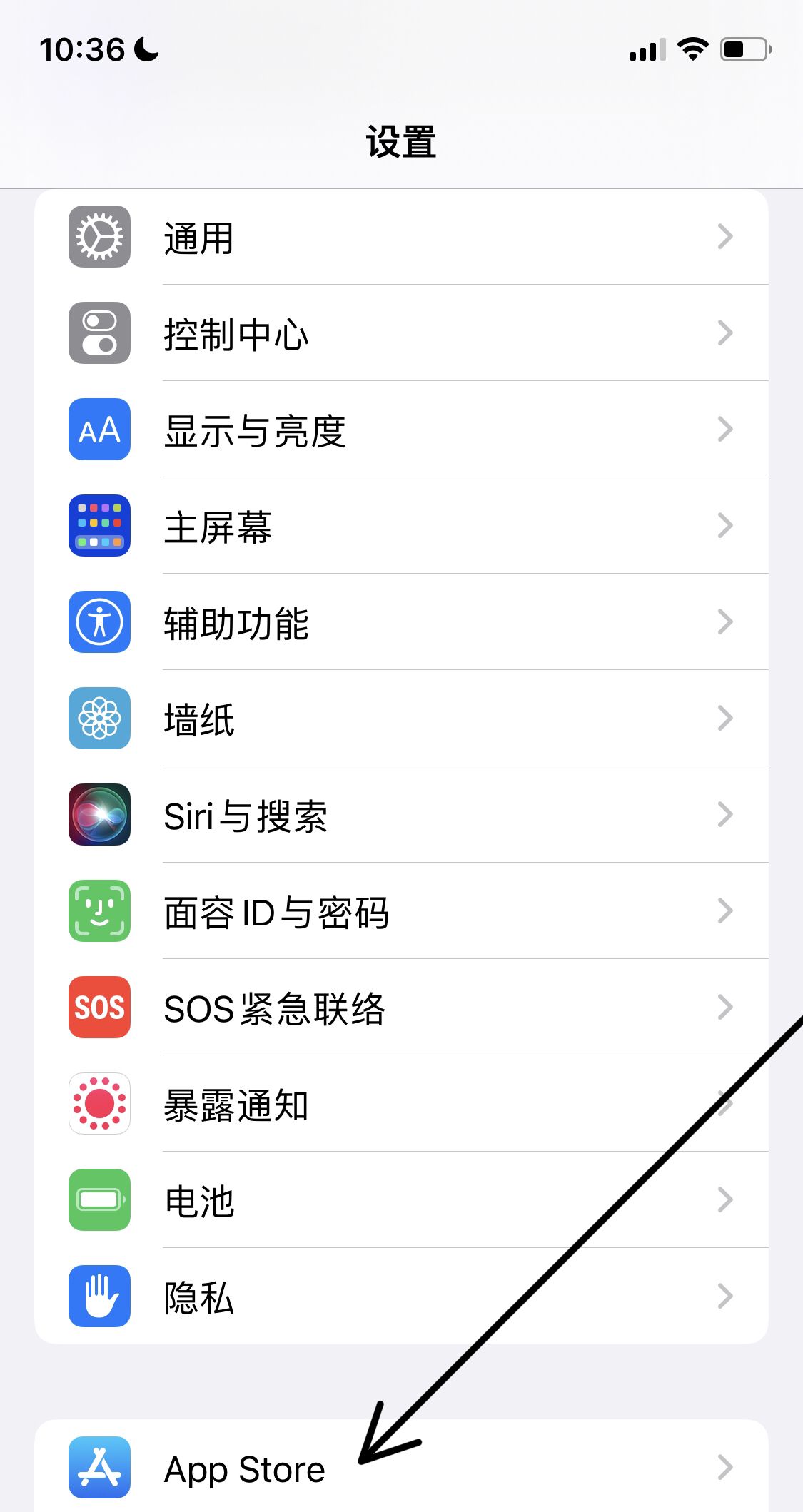Open the 墙纸 settings entry
Viewport: 803px width, 1512px height.
click(198, 719)
